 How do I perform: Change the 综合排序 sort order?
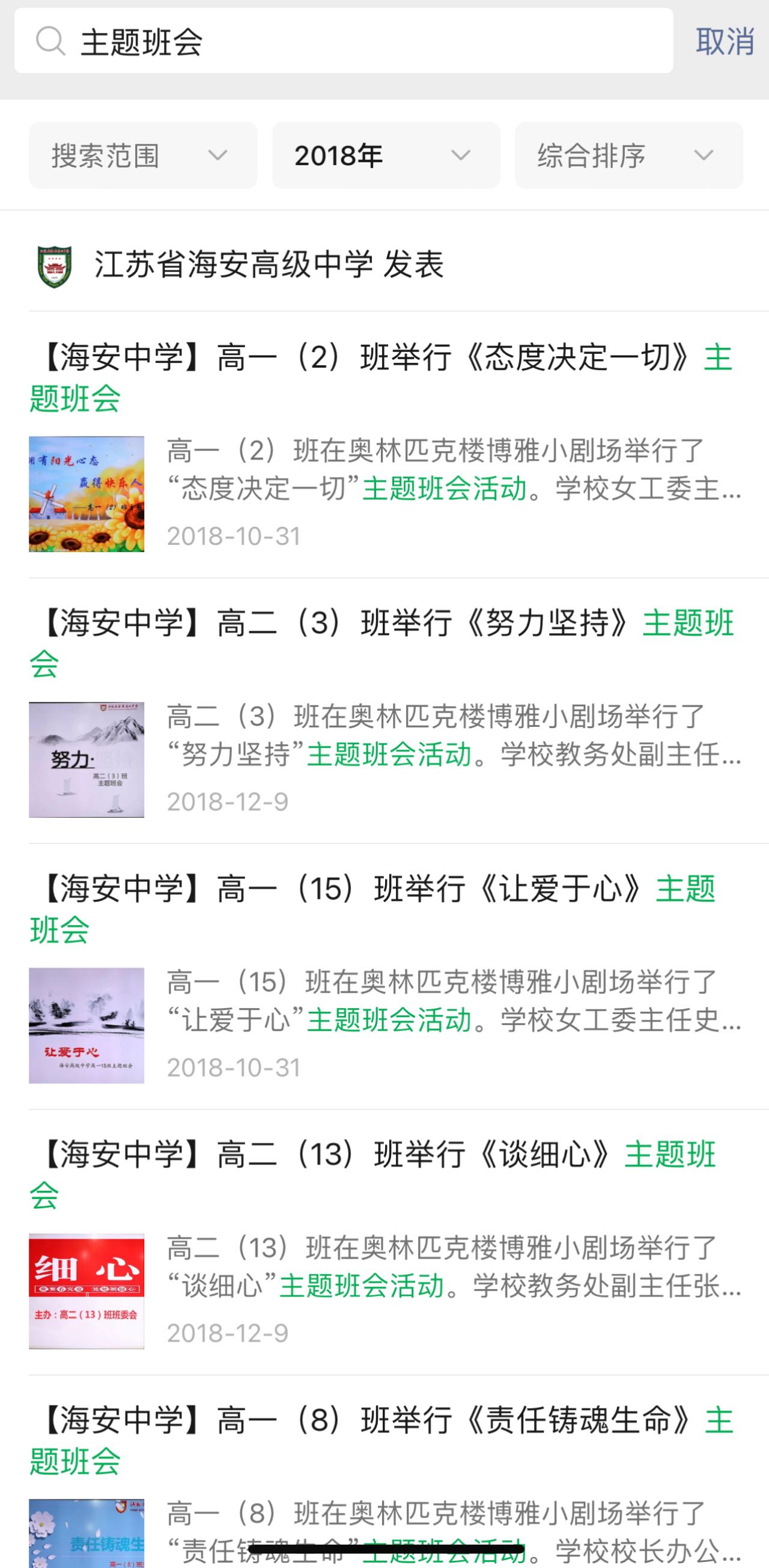tap(628, 155)
